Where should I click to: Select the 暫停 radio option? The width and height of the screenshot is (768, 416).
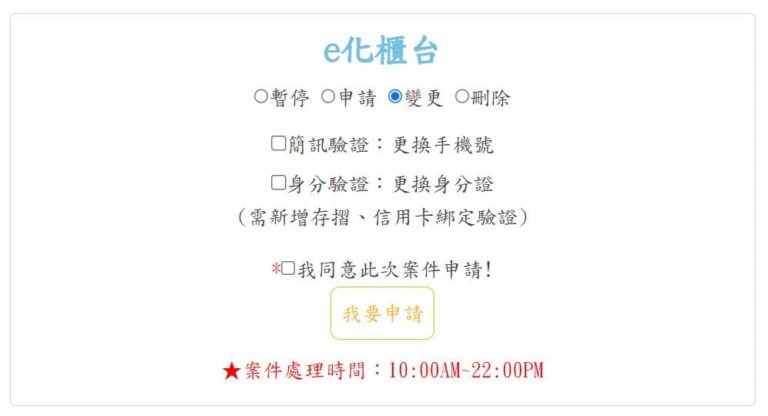(x=261, y=97)
